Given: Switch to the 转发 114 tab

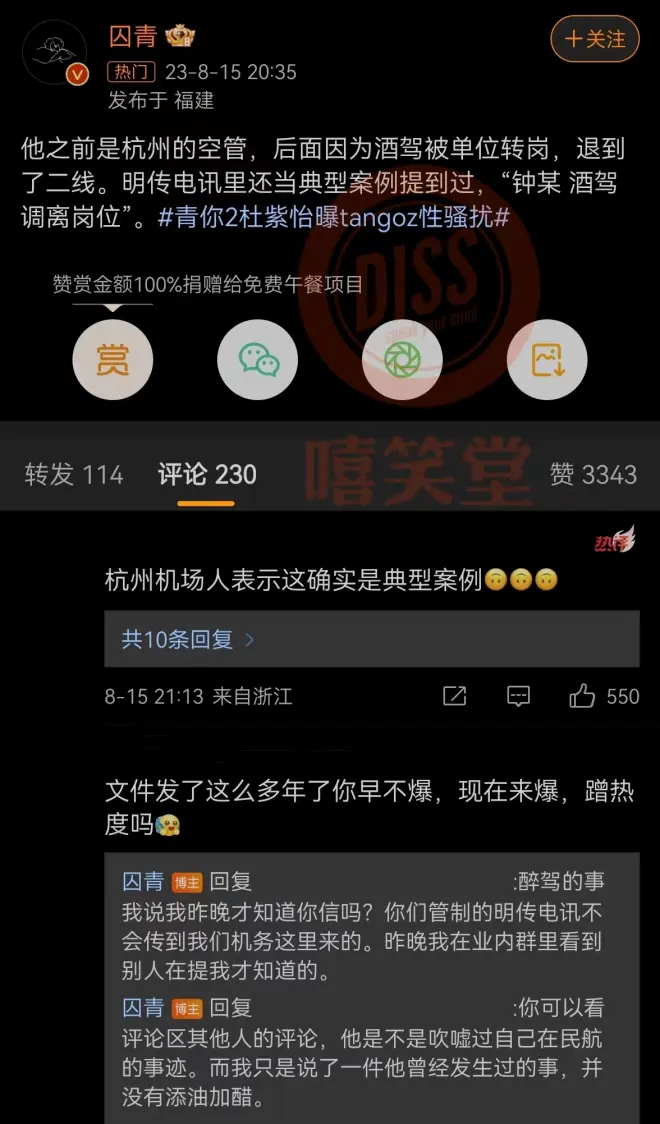Looking at the screenshot, I should tap(74, 474).
